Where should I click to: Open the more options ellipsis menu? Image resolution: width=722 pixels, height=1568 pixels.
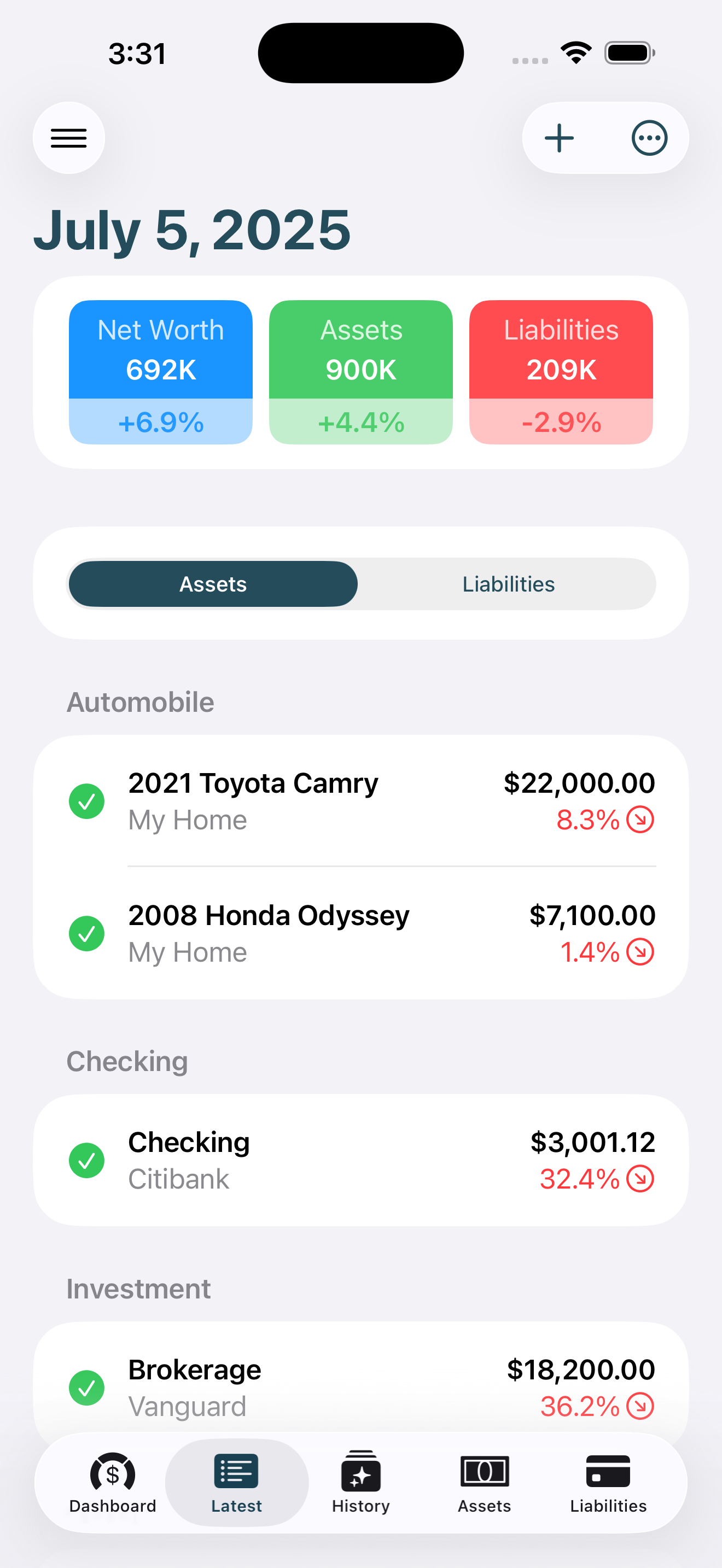649,138
